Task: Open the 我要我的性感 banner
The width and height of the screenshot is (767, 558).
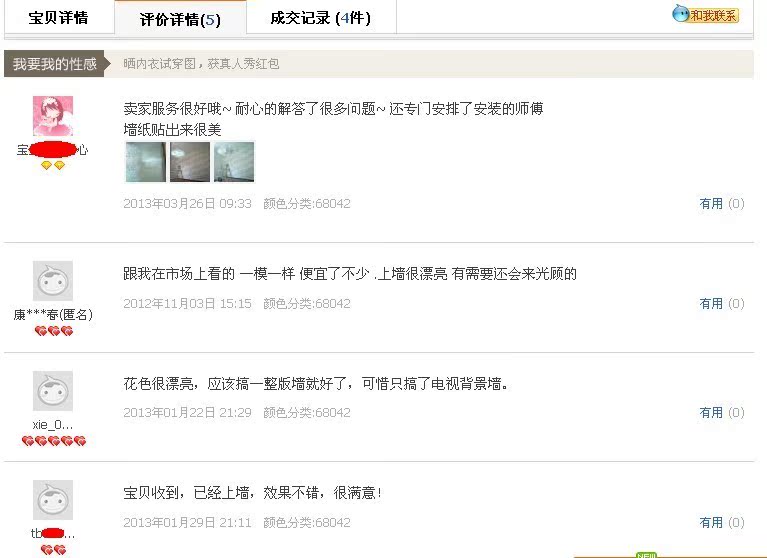Action: point(55,64)
